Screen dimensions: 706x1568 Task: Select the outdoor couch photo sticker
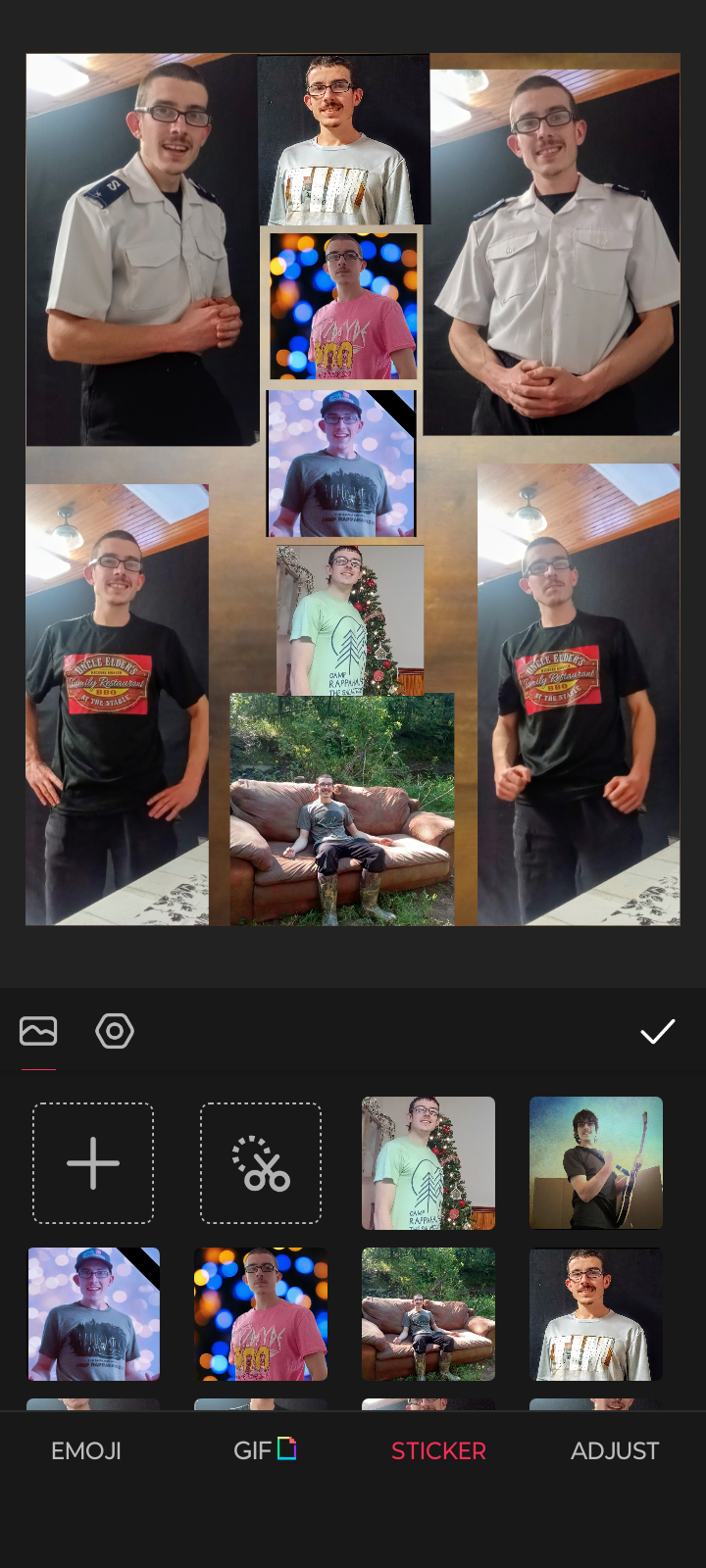[429, 1314]
